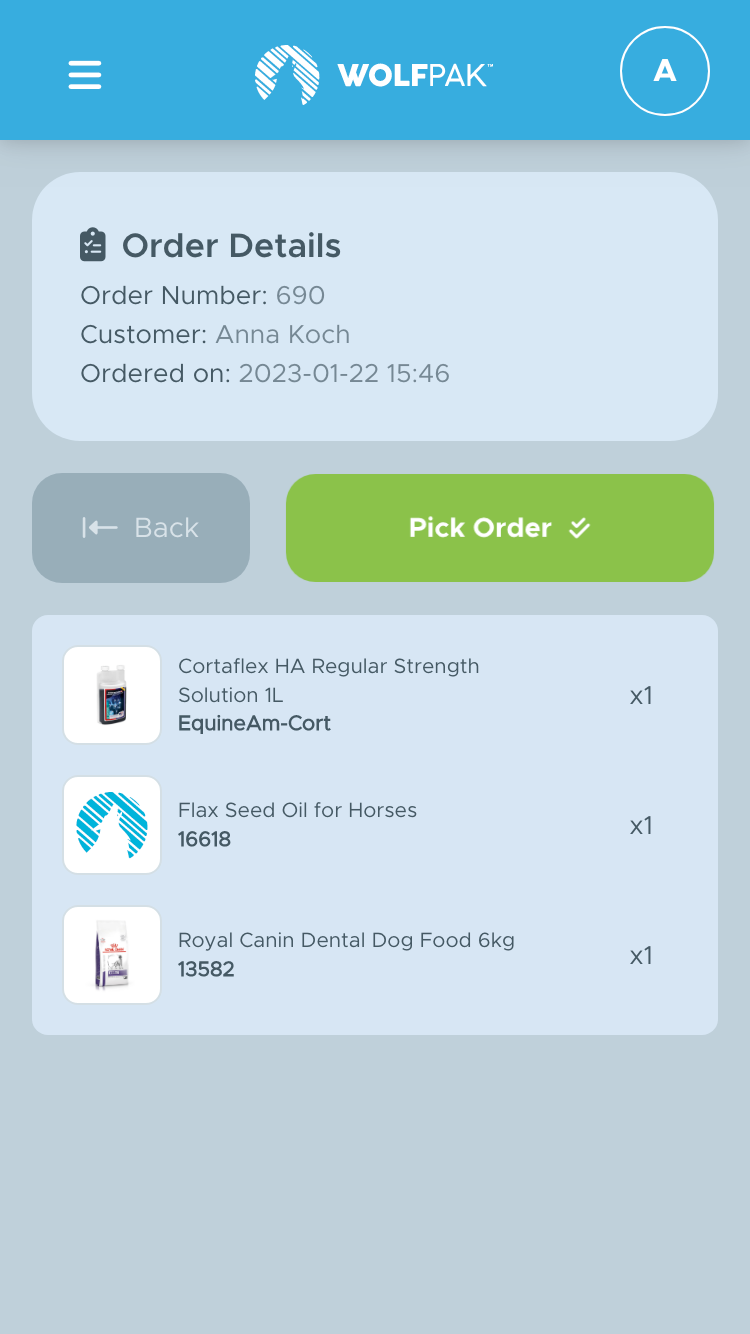
Task: Click the double checkmark on Pick Order
Action: pos(580,528)
